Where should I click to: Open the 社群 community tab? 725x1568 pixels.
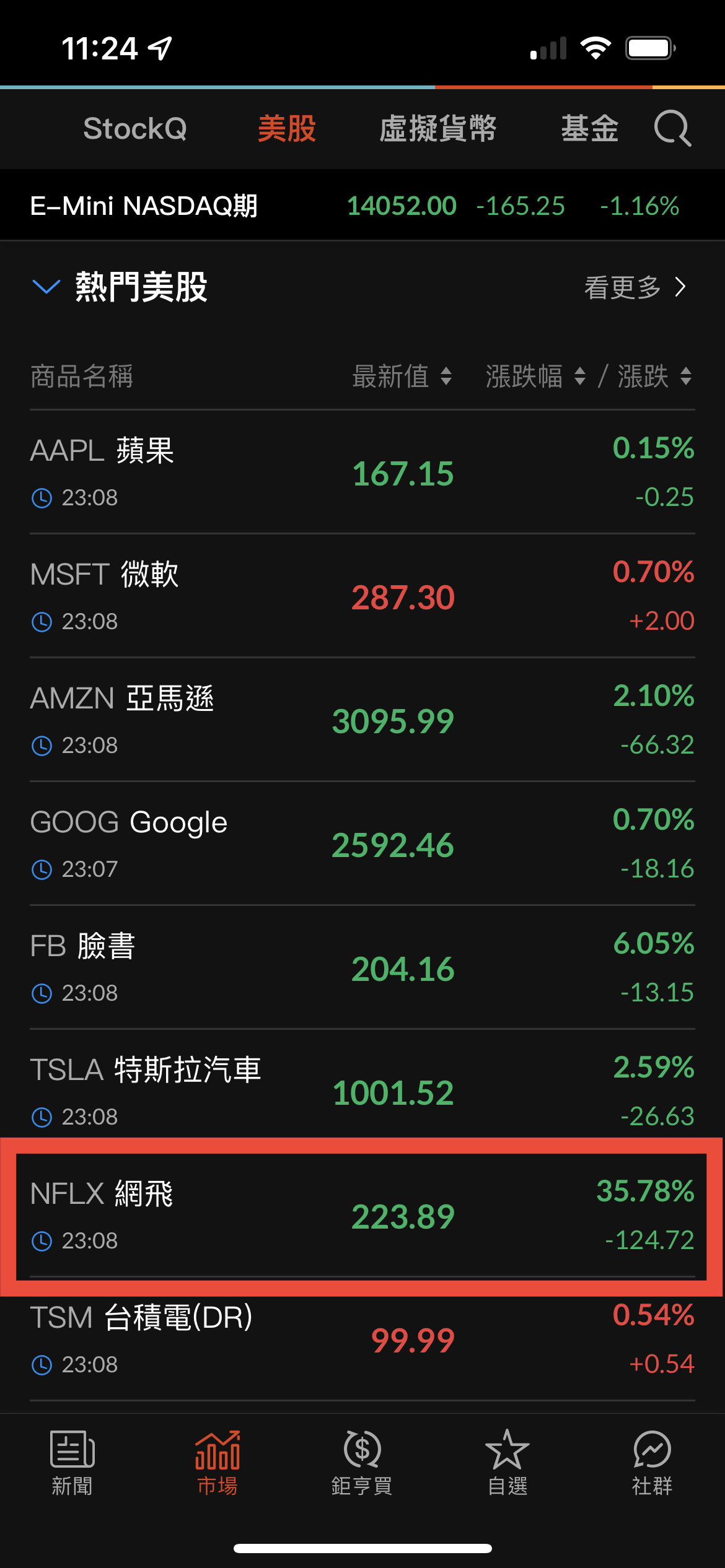[652, 1463]
